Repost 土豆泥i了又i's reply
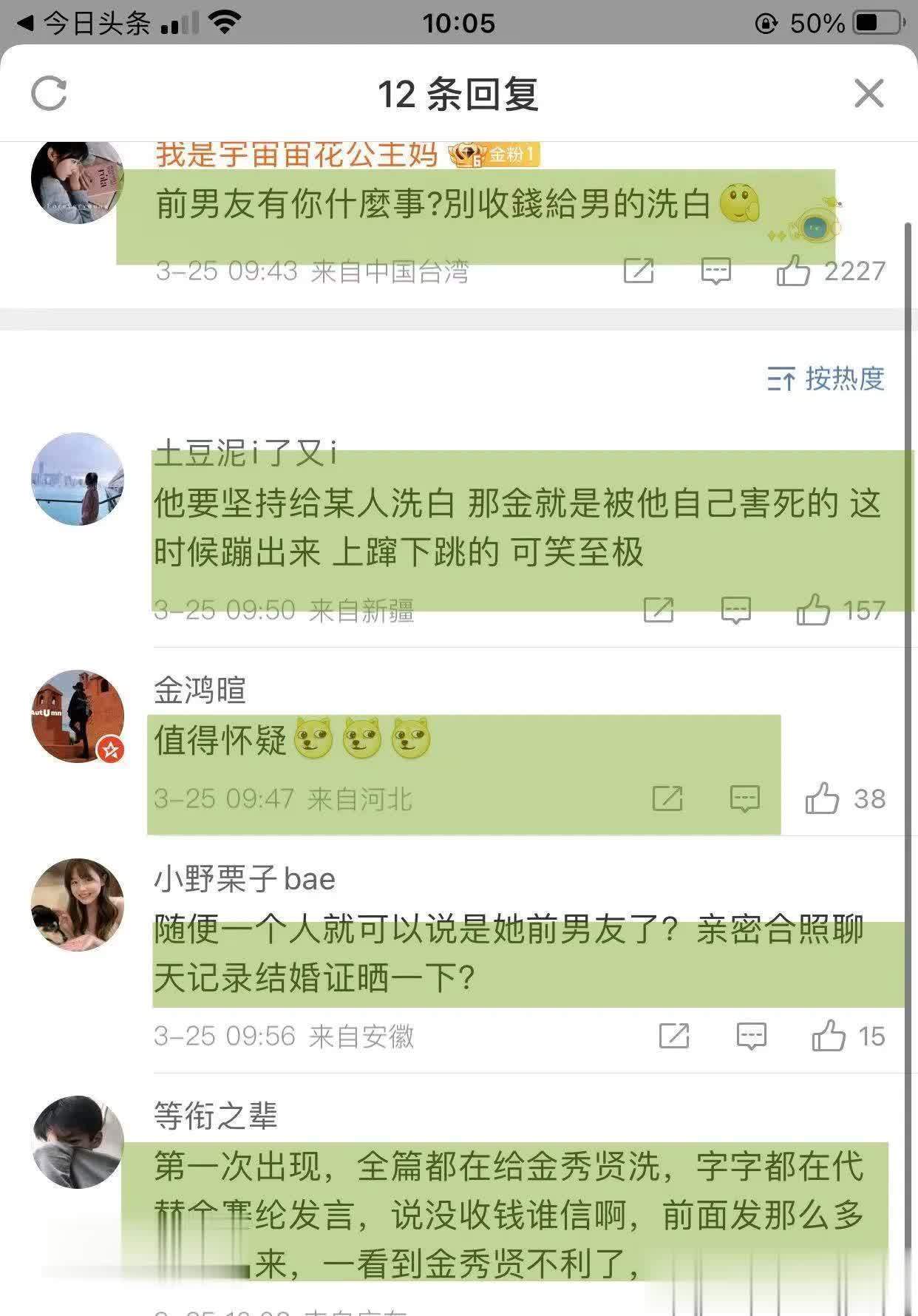Image resolution: width=918 pixels, height=1316 pixels. 658,610
